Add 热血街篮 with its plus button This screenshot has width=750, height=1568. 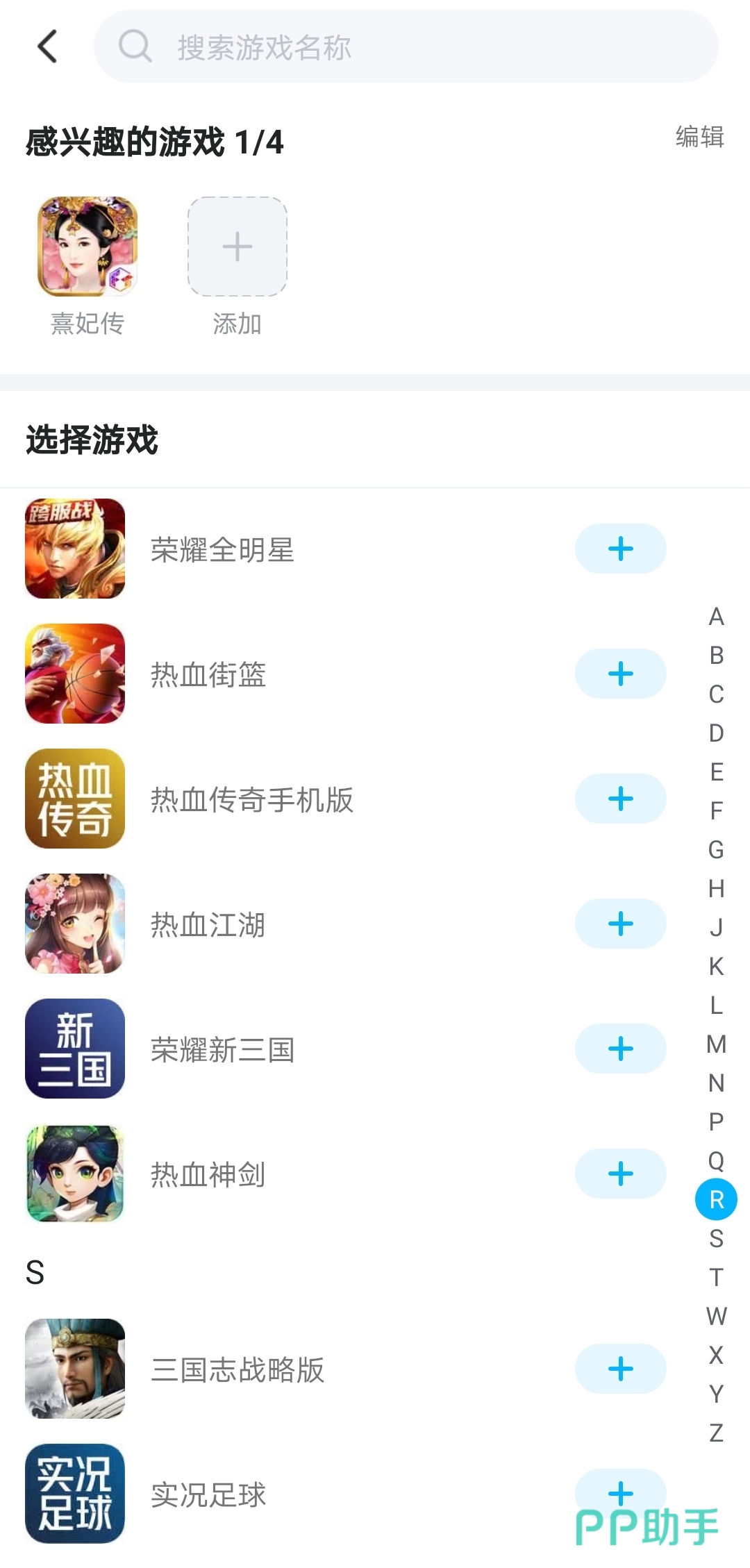(x=620, y=674)
